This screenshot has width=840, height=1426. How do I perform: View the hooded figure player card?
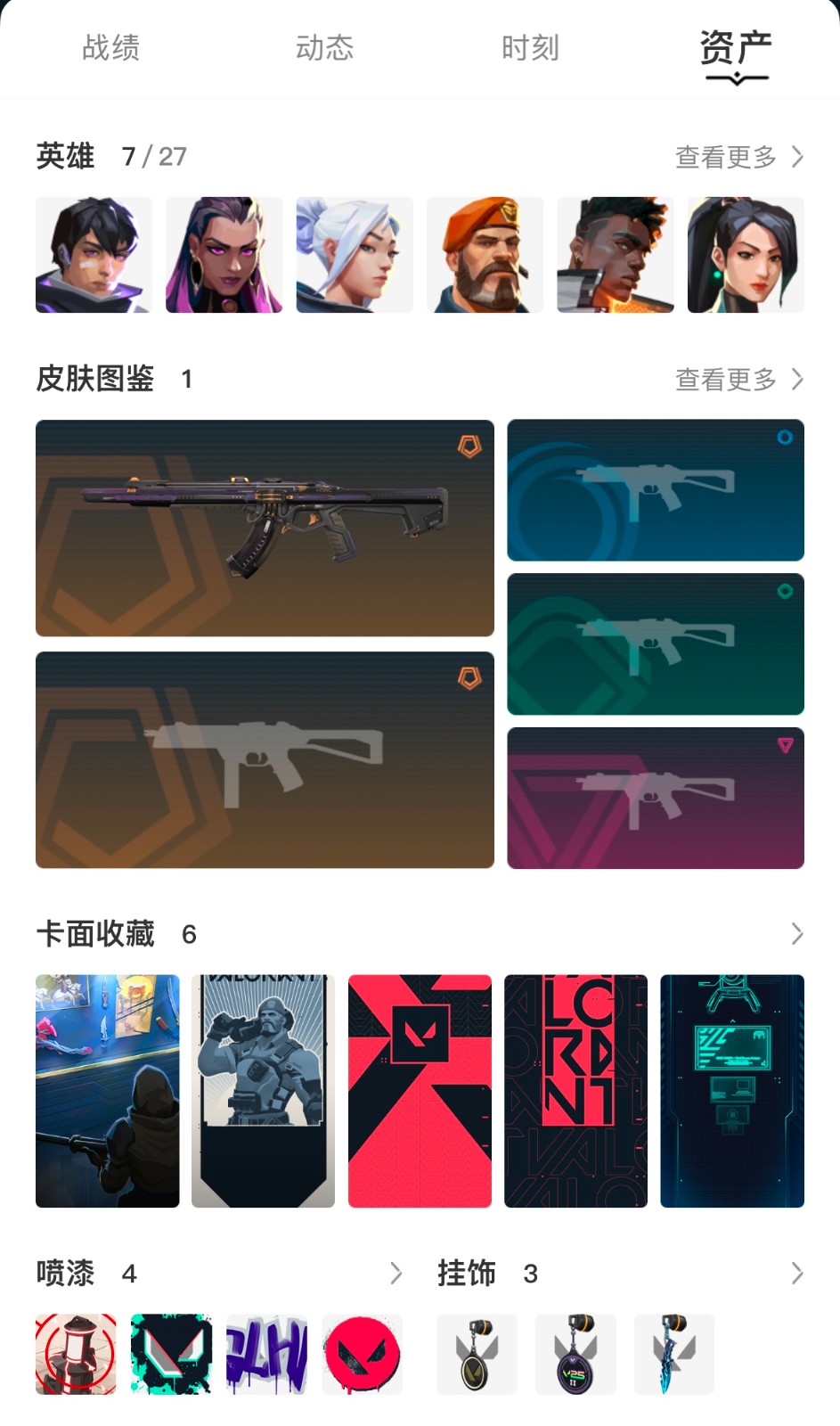pyautogui.click(x=107, y=1091)
